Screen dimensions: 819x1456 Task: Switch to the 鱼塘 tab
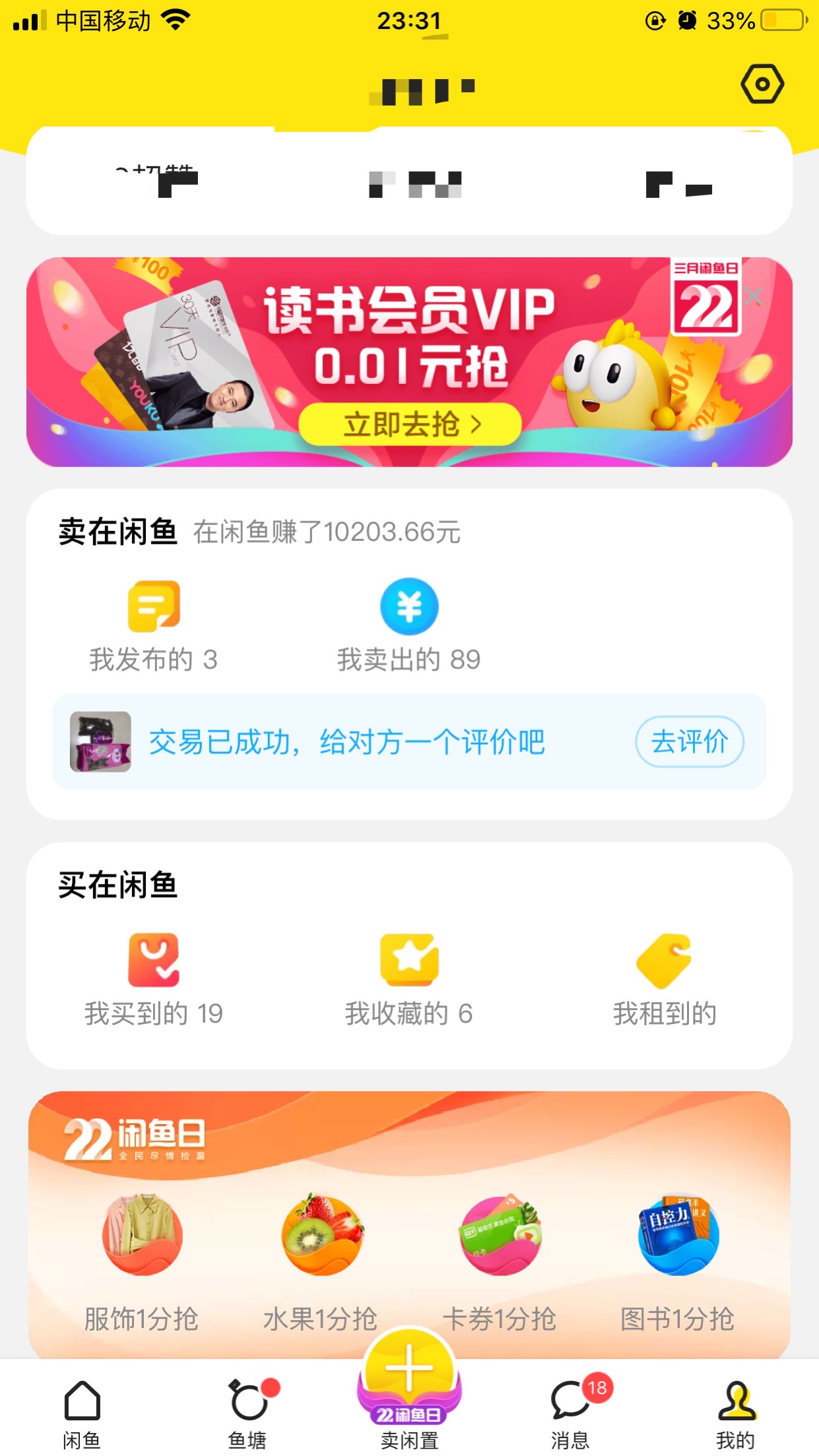coord(247,1413)
